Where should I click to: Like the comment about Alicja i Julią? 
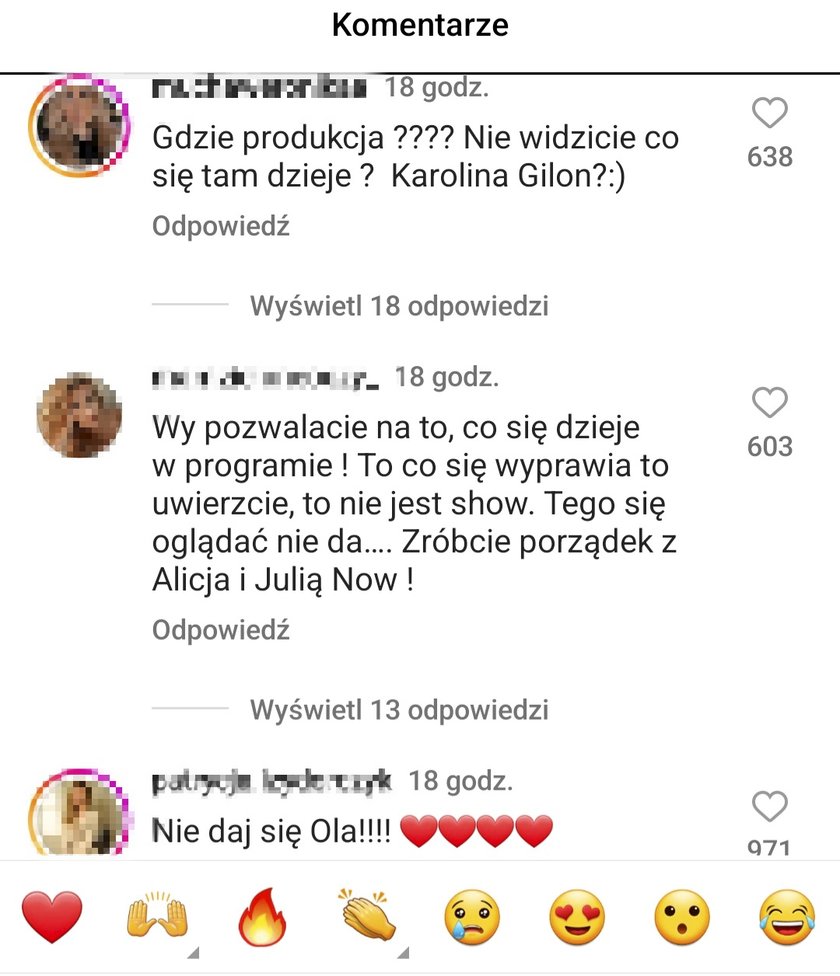coord(769,404)
